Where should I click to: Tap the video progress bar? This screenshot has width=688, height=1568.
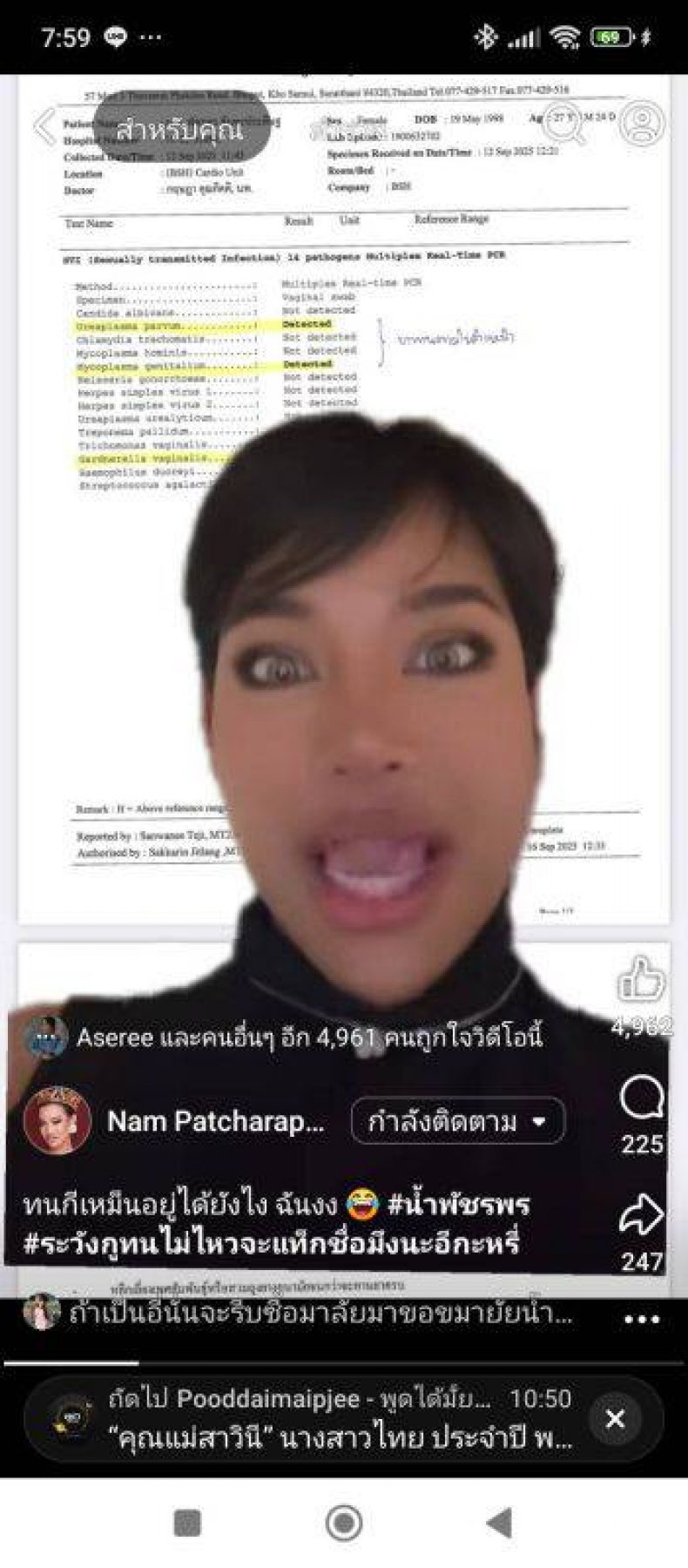[344, 1362]
